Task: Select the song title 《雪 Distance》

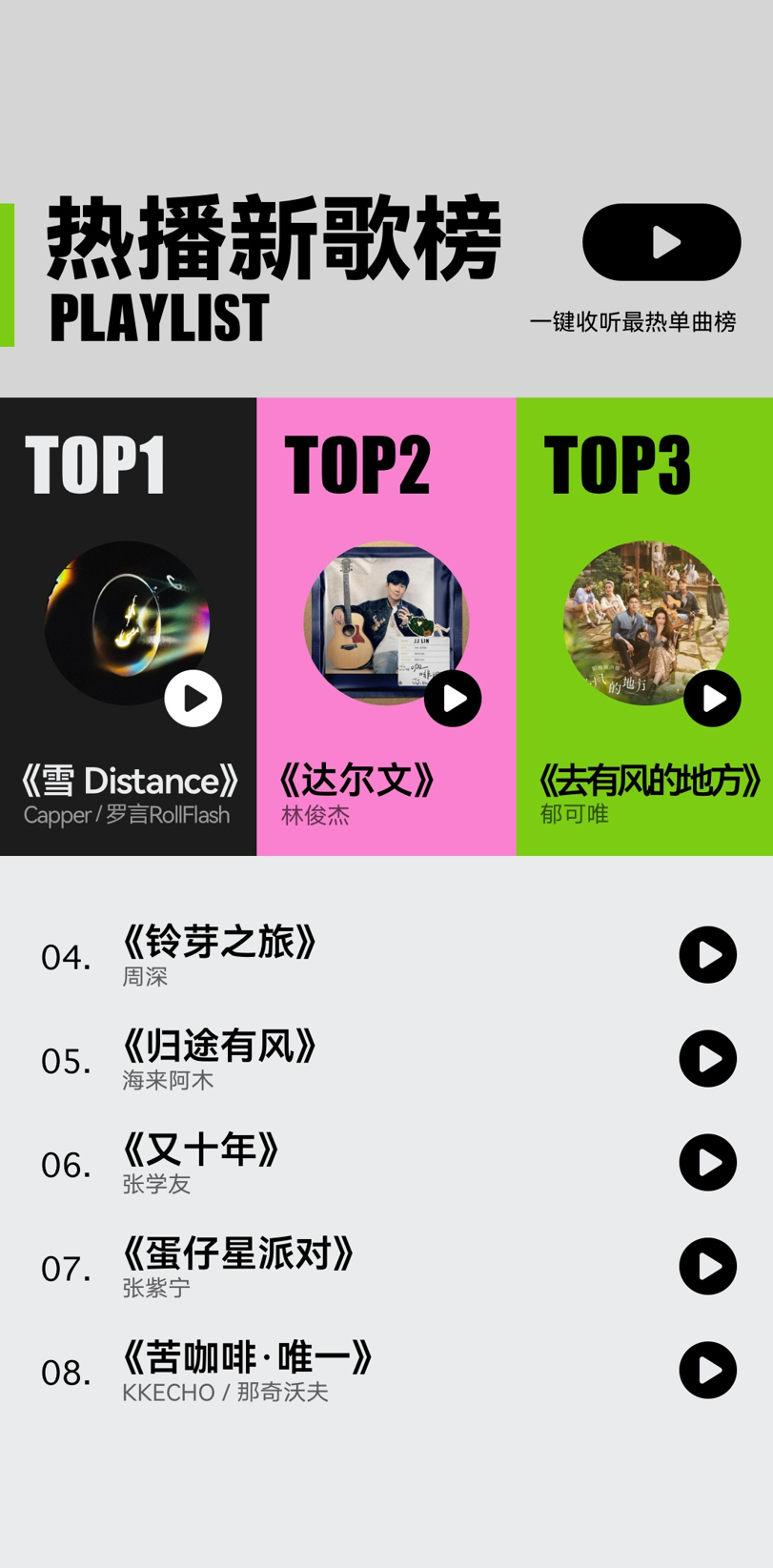Action: [129, 782]
